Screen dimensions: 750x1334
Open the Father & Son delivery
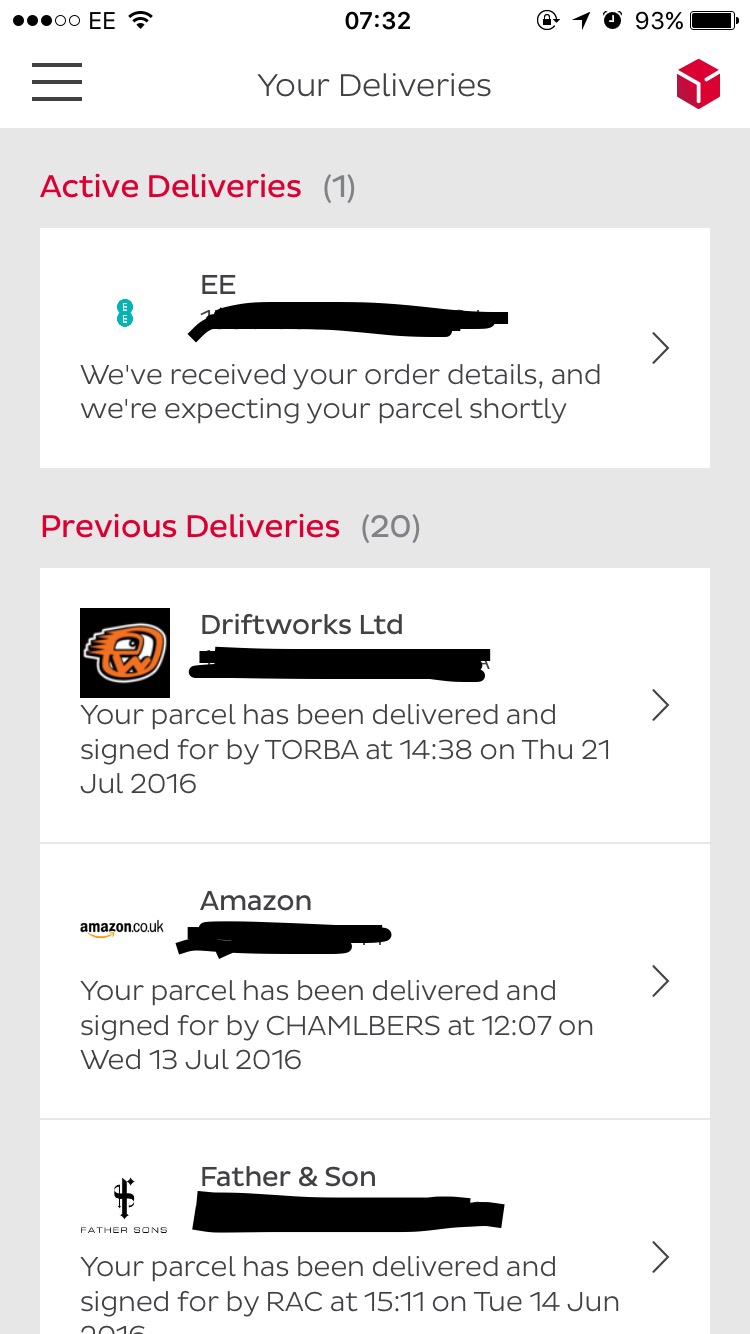[x=375, y=1227]
